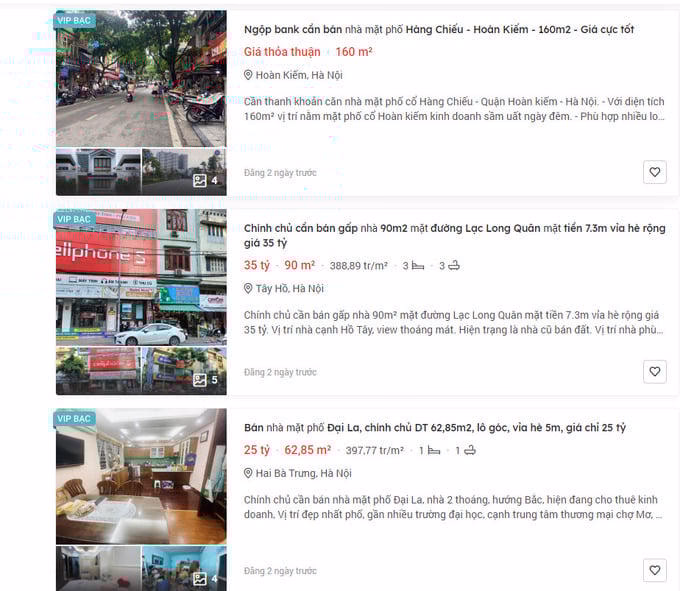Open the Đại La 62,85m2 house listing
Screen dimensions: 680x591
435,427
